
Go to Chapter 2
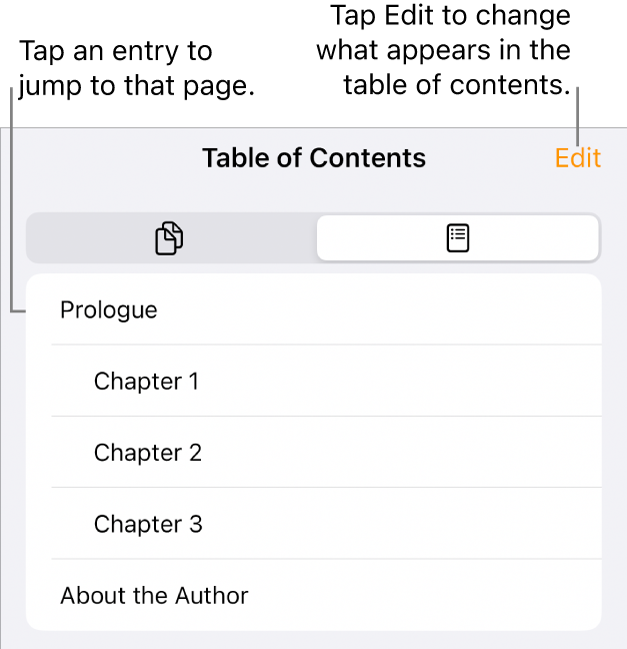[148, 453]
